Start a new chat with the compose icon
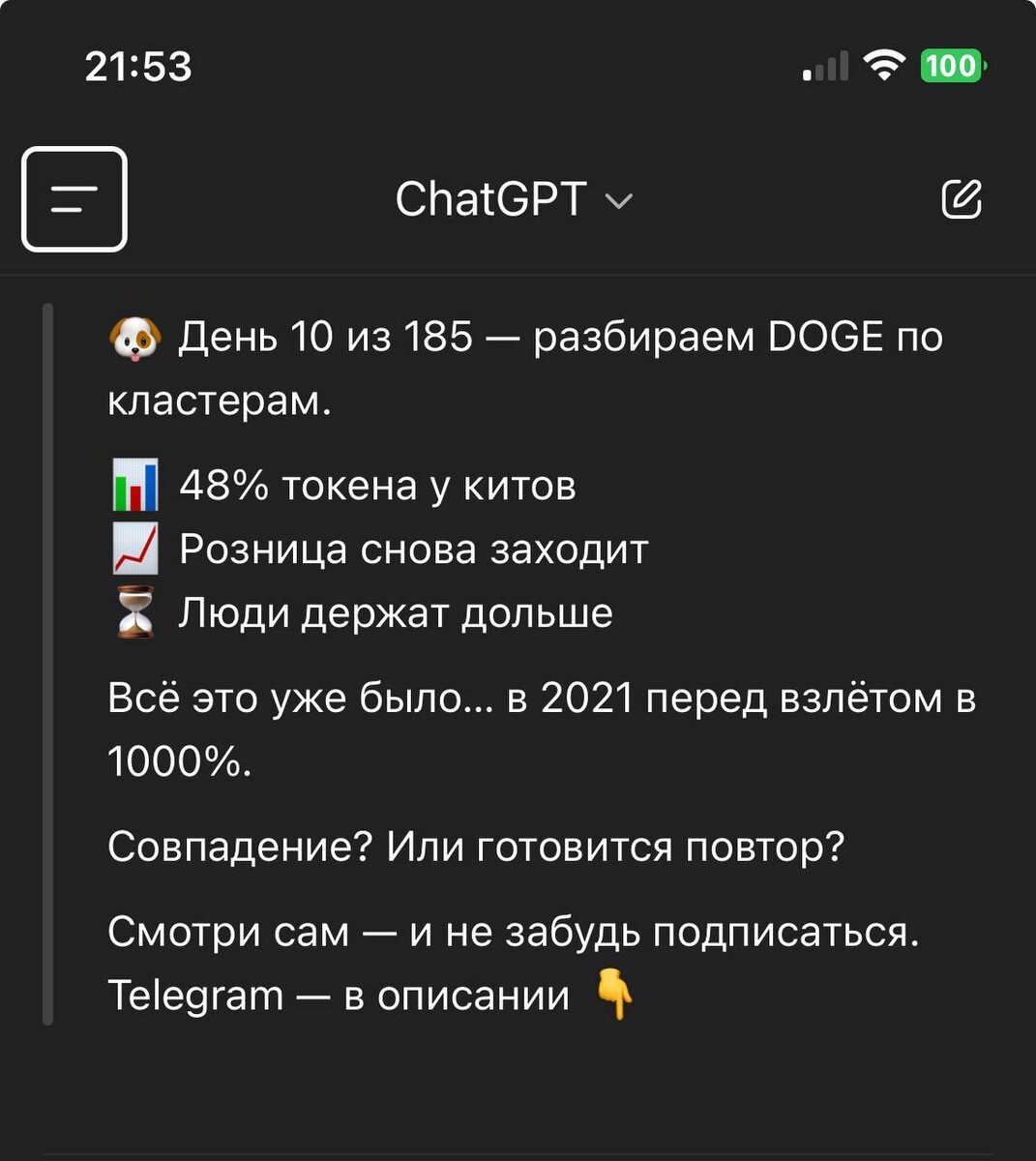The width and height of the screenshot is (1036, 1161). (x=962, y=199)
